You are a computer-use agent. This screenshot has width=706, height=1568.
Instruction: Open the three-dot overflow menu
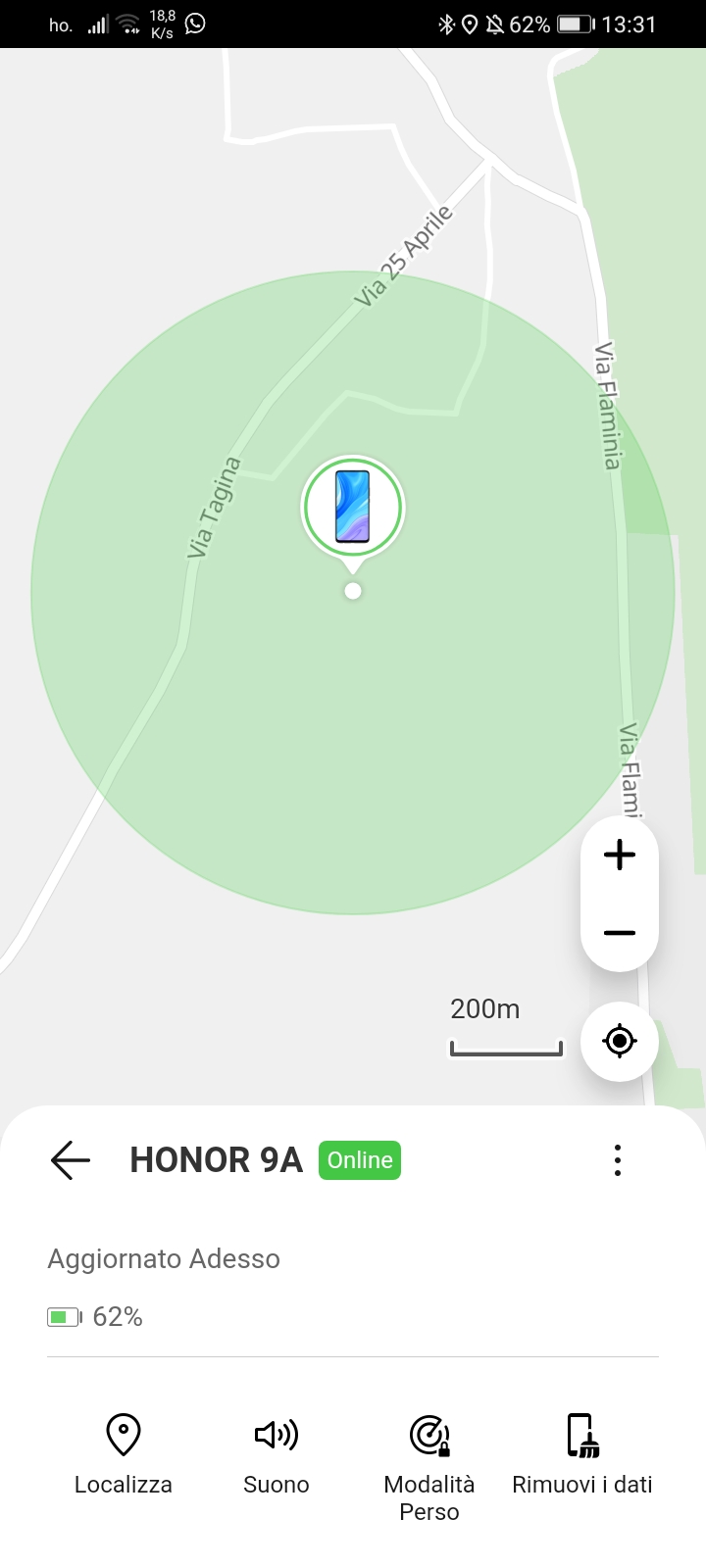coord(618,1160)
